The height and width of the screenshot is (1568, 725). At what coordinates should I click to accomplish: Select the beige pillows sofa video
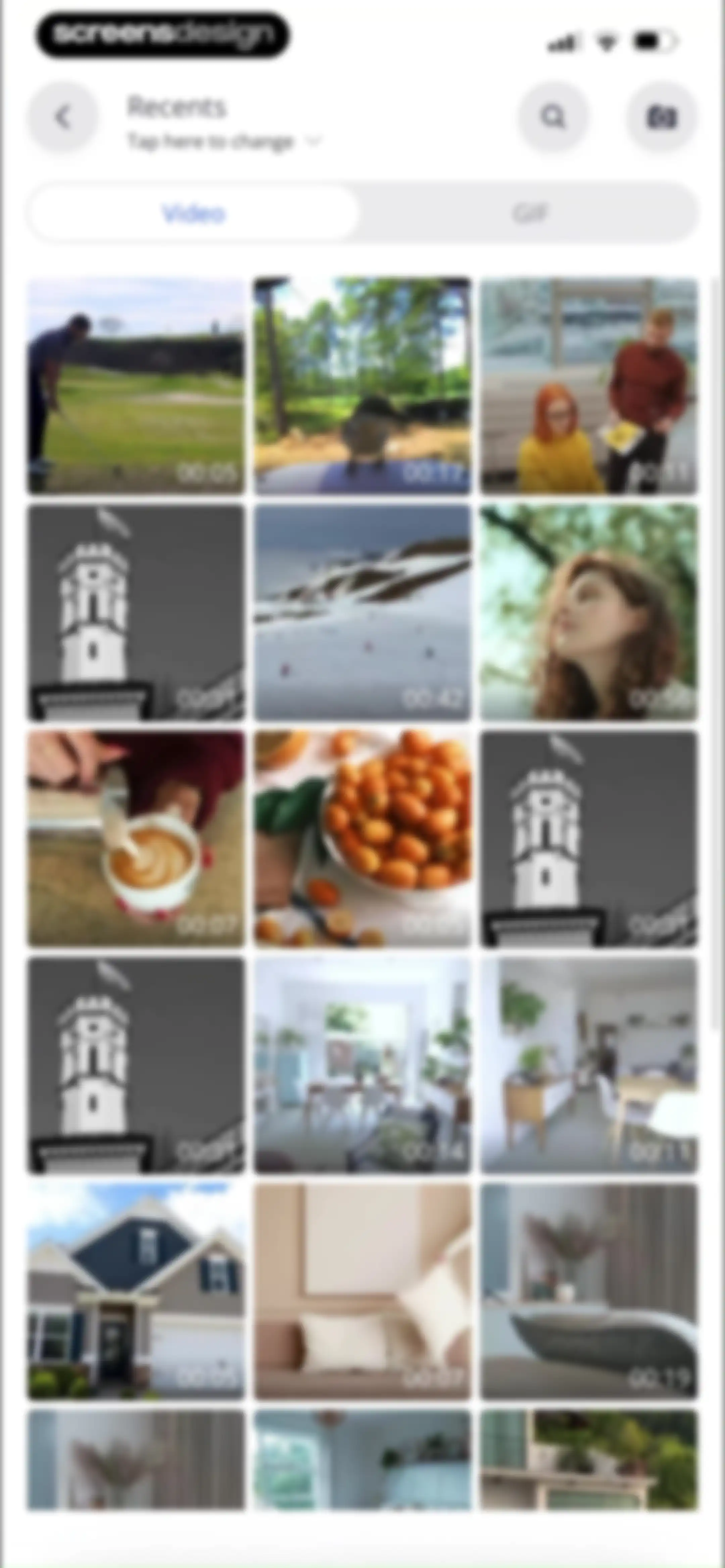click(x=362, y=1292)
